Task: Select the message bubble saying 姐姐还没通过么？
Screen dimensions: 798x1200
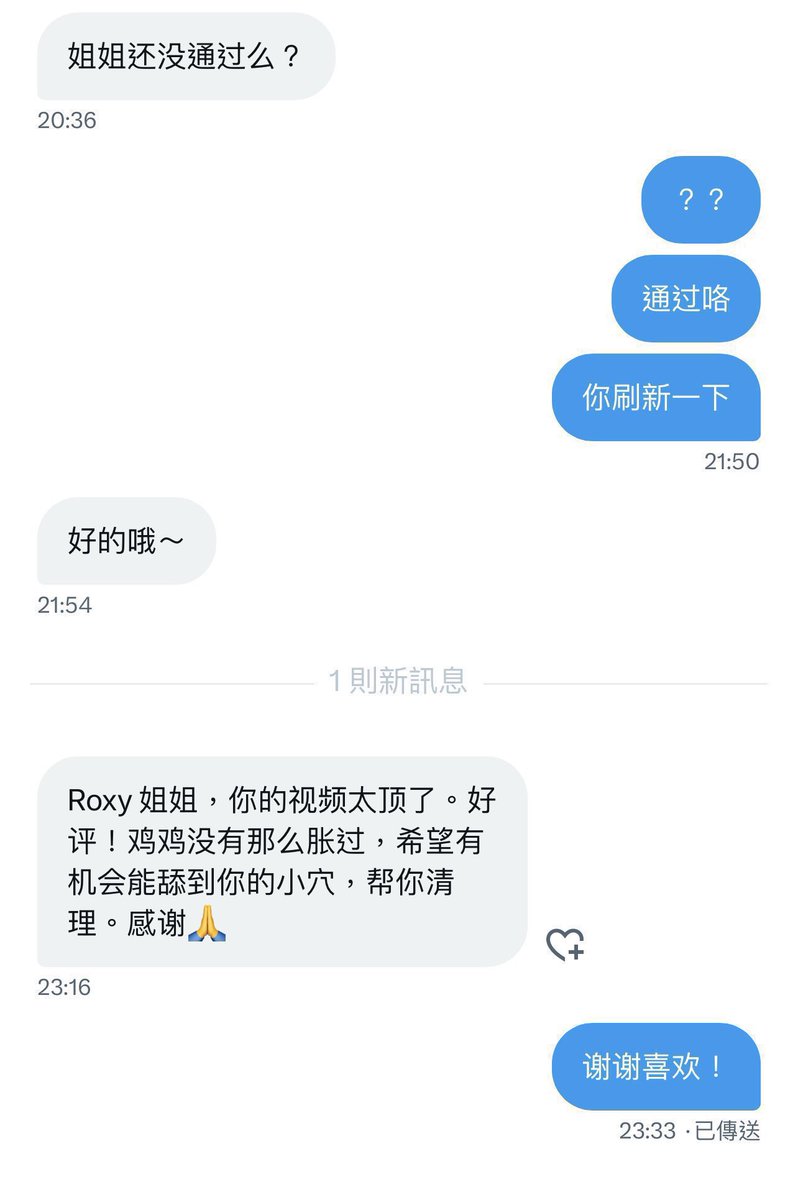Action: click(185, 57)
